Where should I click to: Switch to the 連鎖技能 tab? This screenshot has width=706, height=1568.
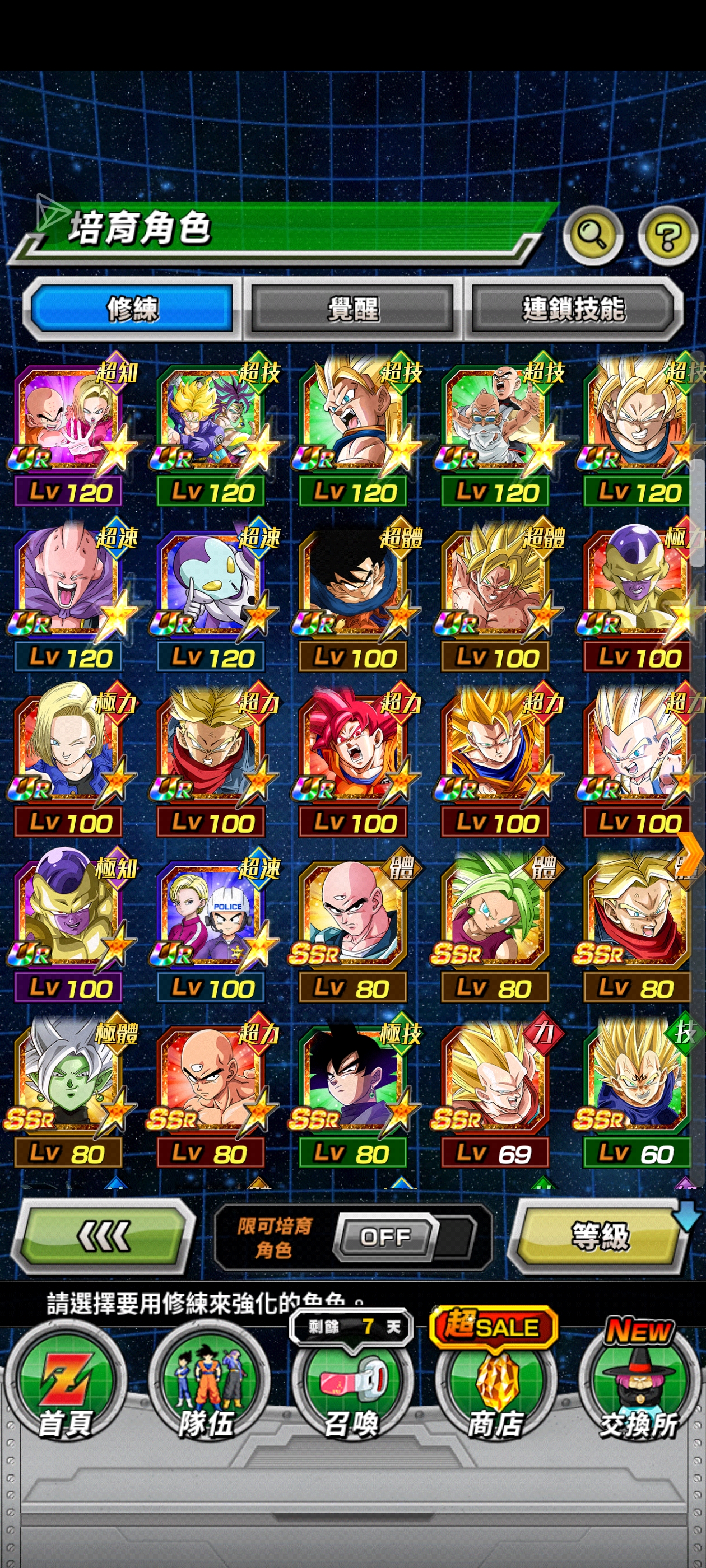pos(573,309)
